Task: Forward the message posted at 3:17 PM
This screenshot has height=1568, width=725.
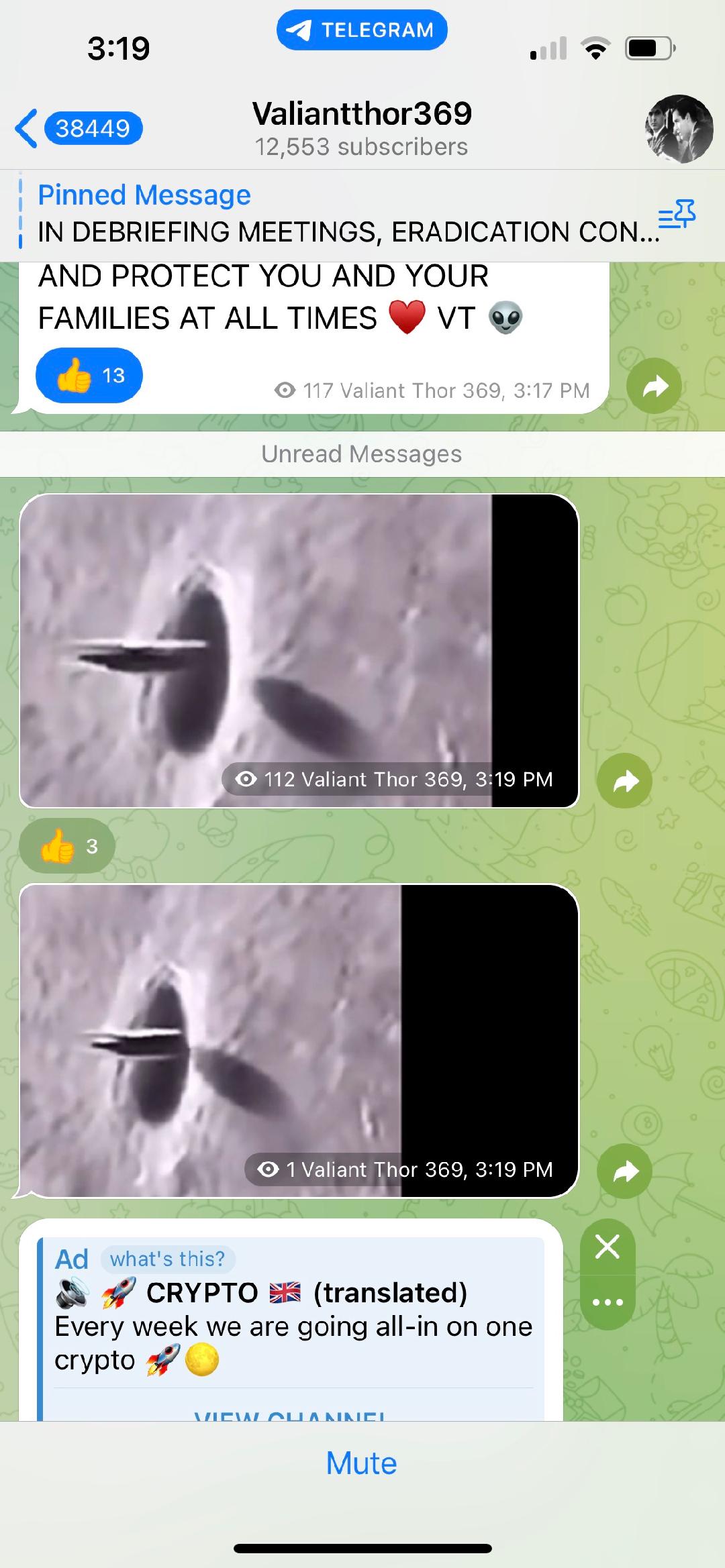Action: pos(654,386)
